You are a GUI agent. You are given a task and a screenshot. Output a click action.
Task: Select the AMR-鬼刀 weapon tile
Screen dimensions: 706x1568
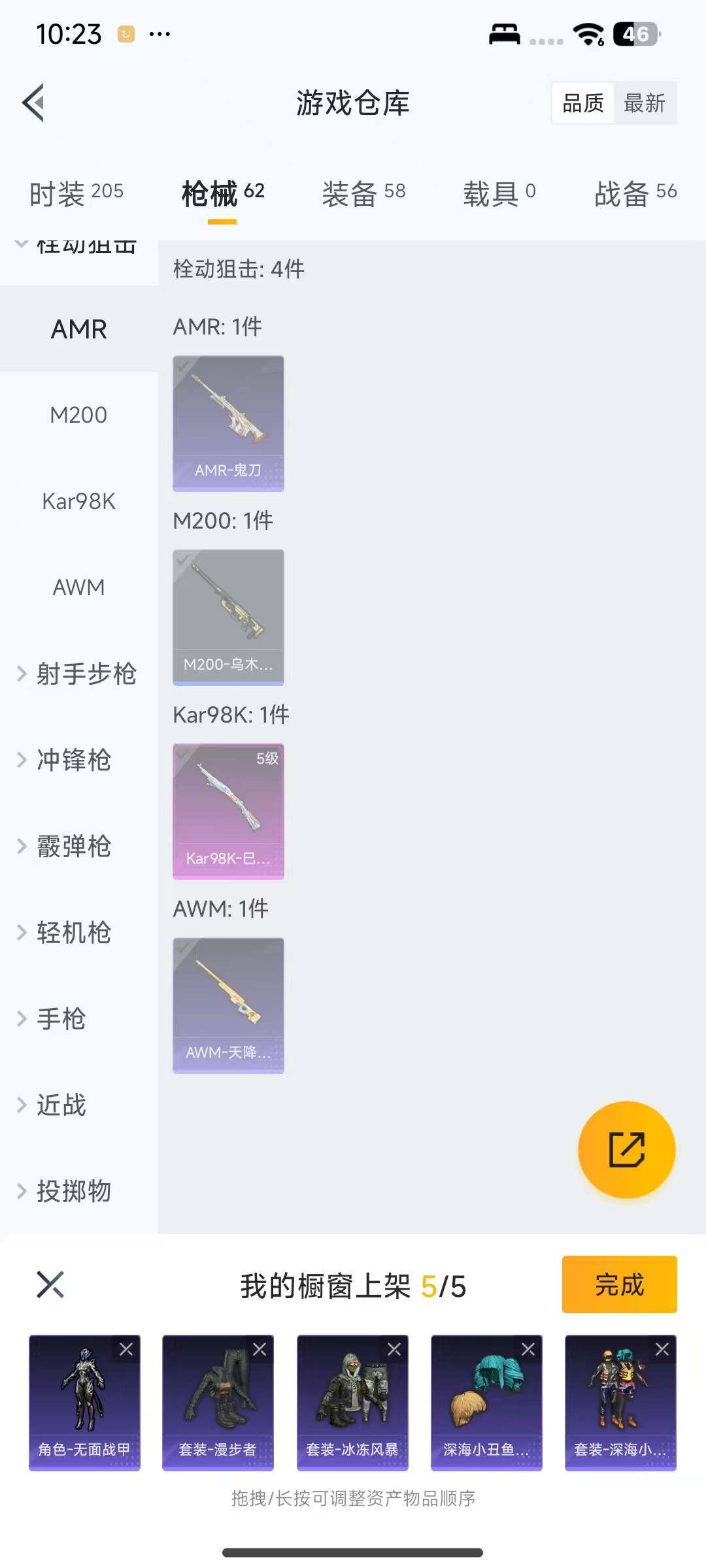(x=228, y=423)
